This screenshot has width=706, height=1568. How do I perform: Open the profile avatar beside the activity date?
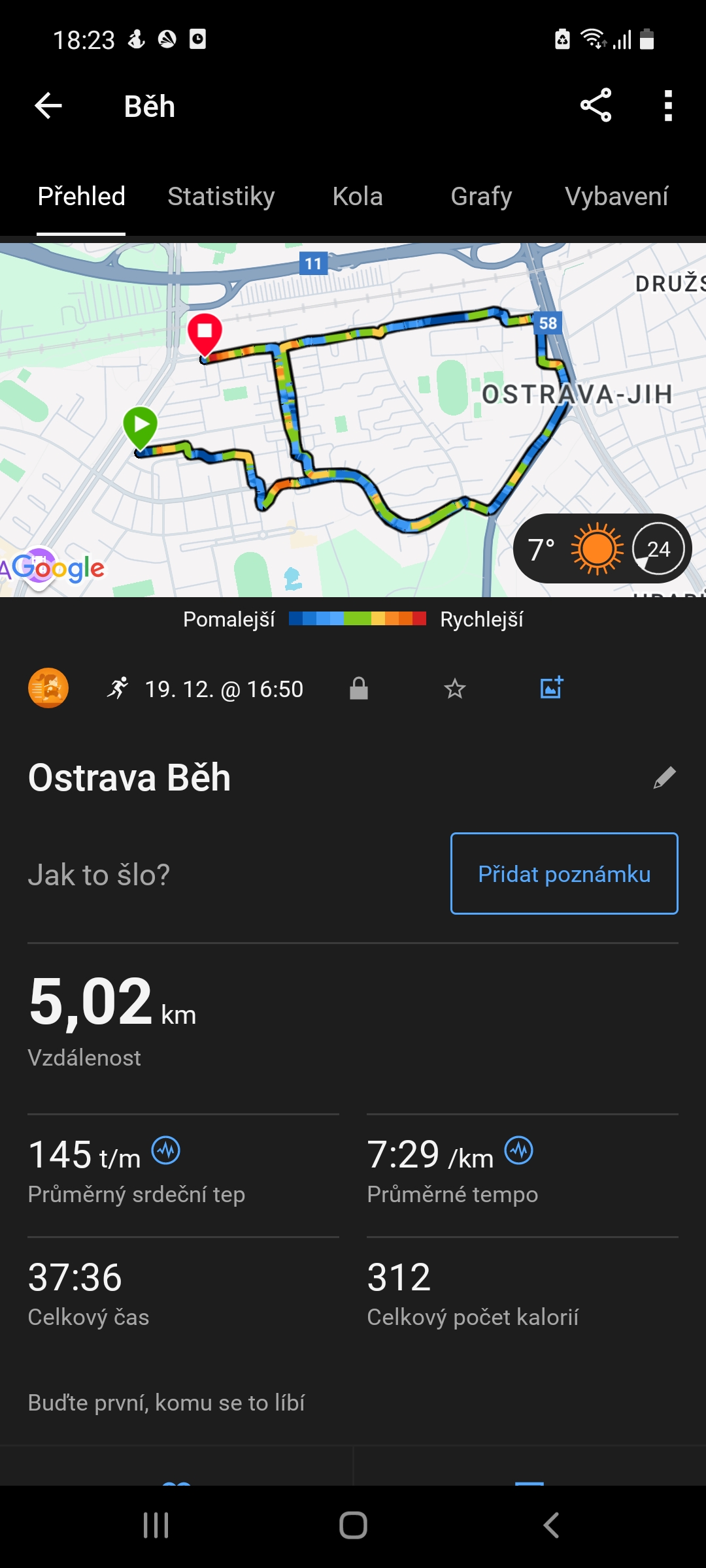48,688
